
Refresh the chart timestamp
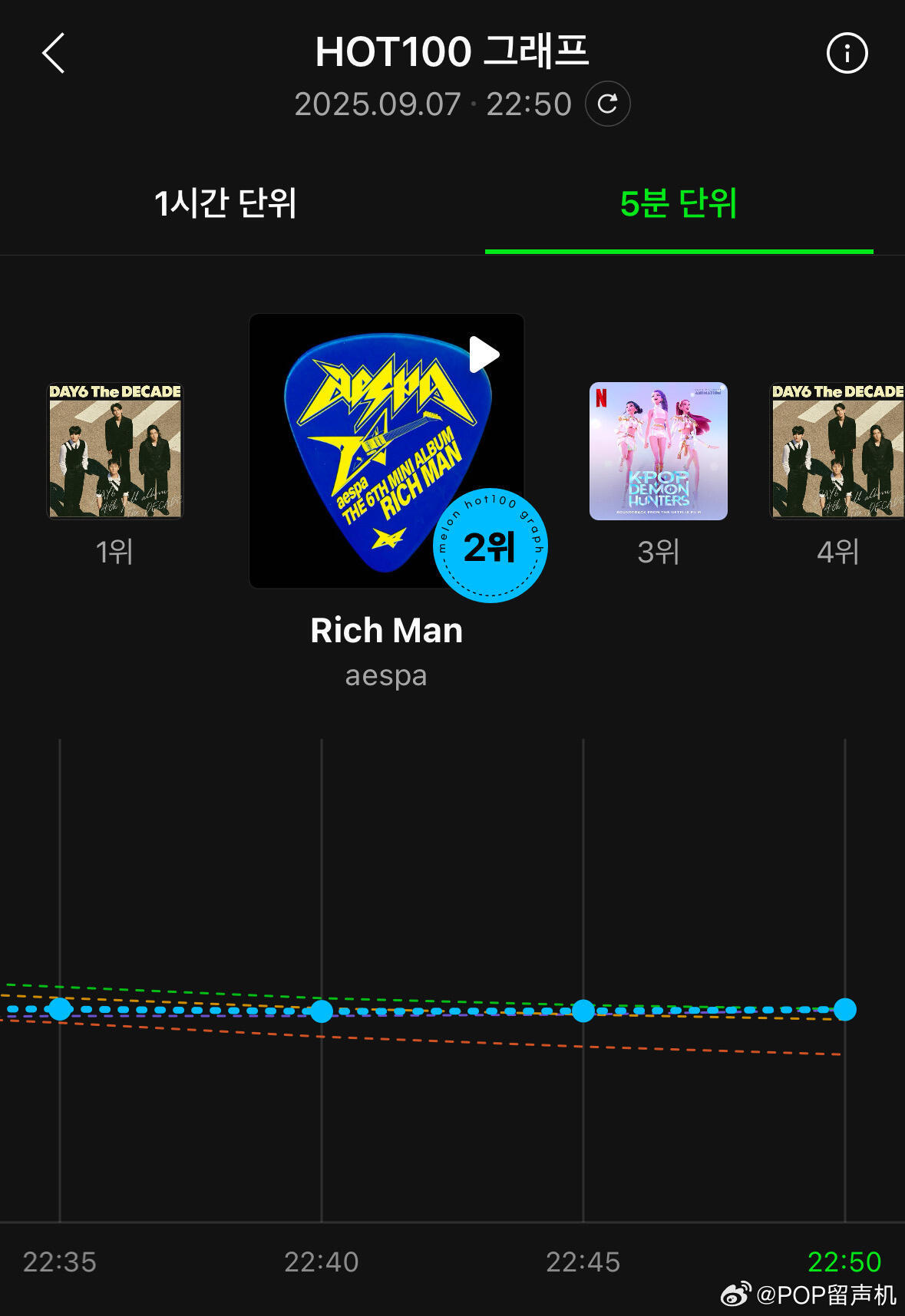pyautogui.click(x=607, y=104)
